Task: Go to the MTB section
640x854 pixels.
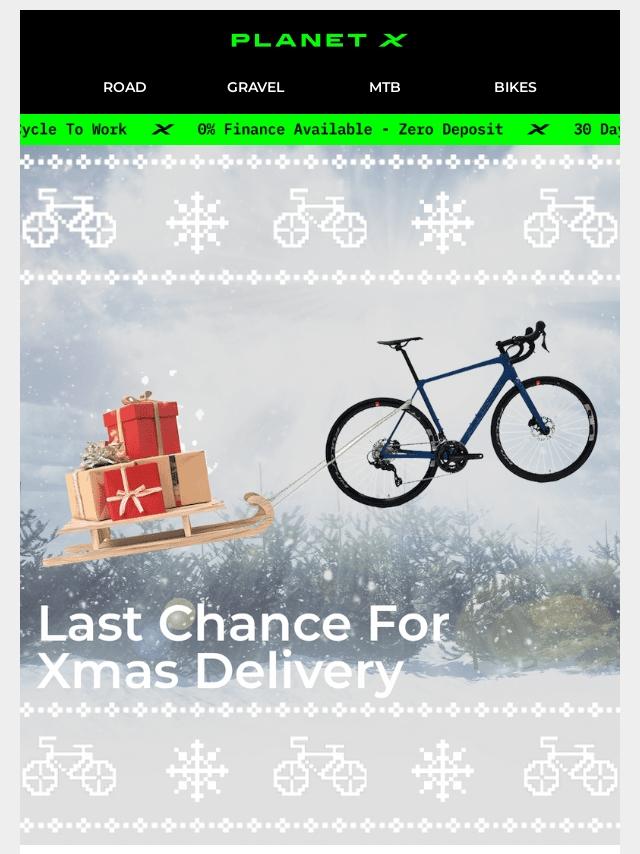Action: click(384, 88)
